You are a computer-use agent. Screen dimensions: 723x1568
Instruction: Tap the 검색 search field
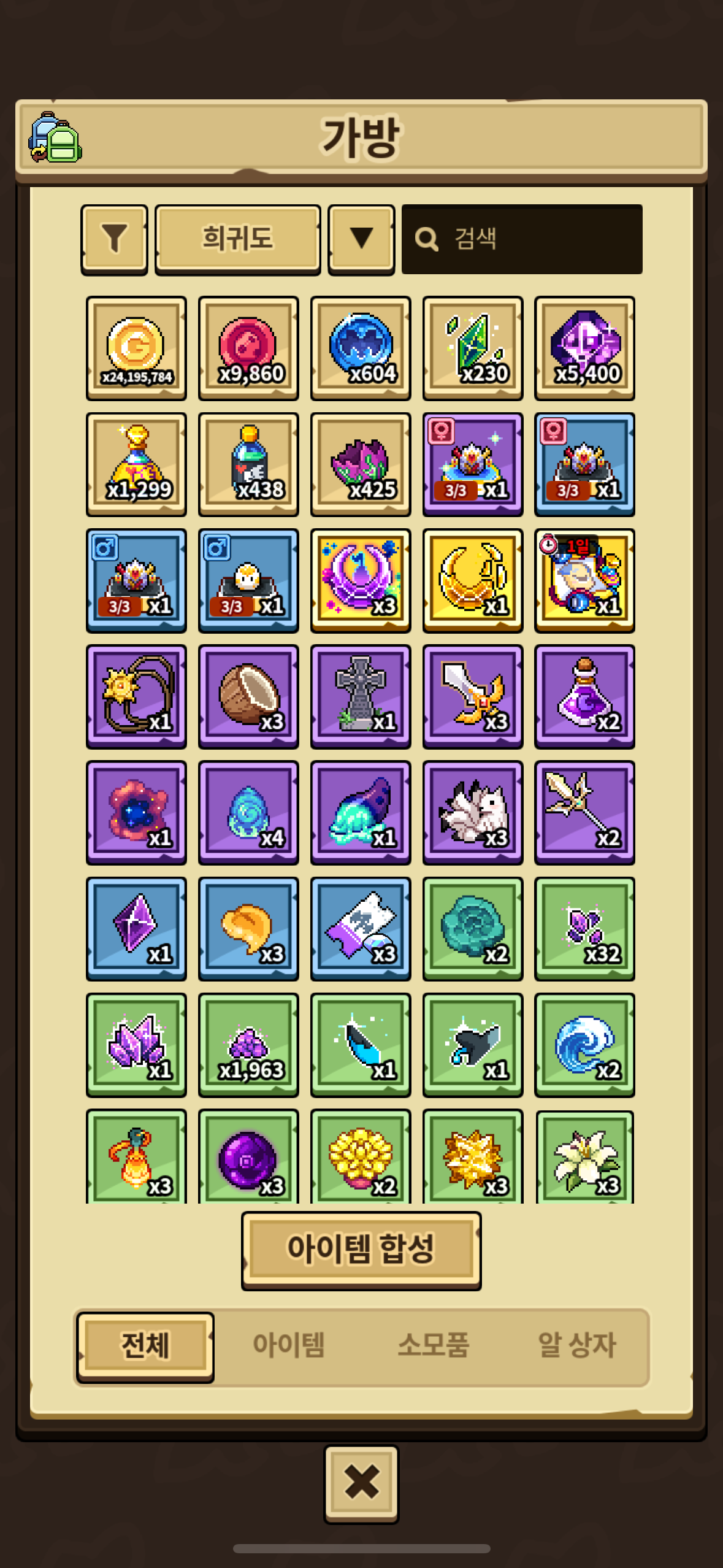click(522, 239)
